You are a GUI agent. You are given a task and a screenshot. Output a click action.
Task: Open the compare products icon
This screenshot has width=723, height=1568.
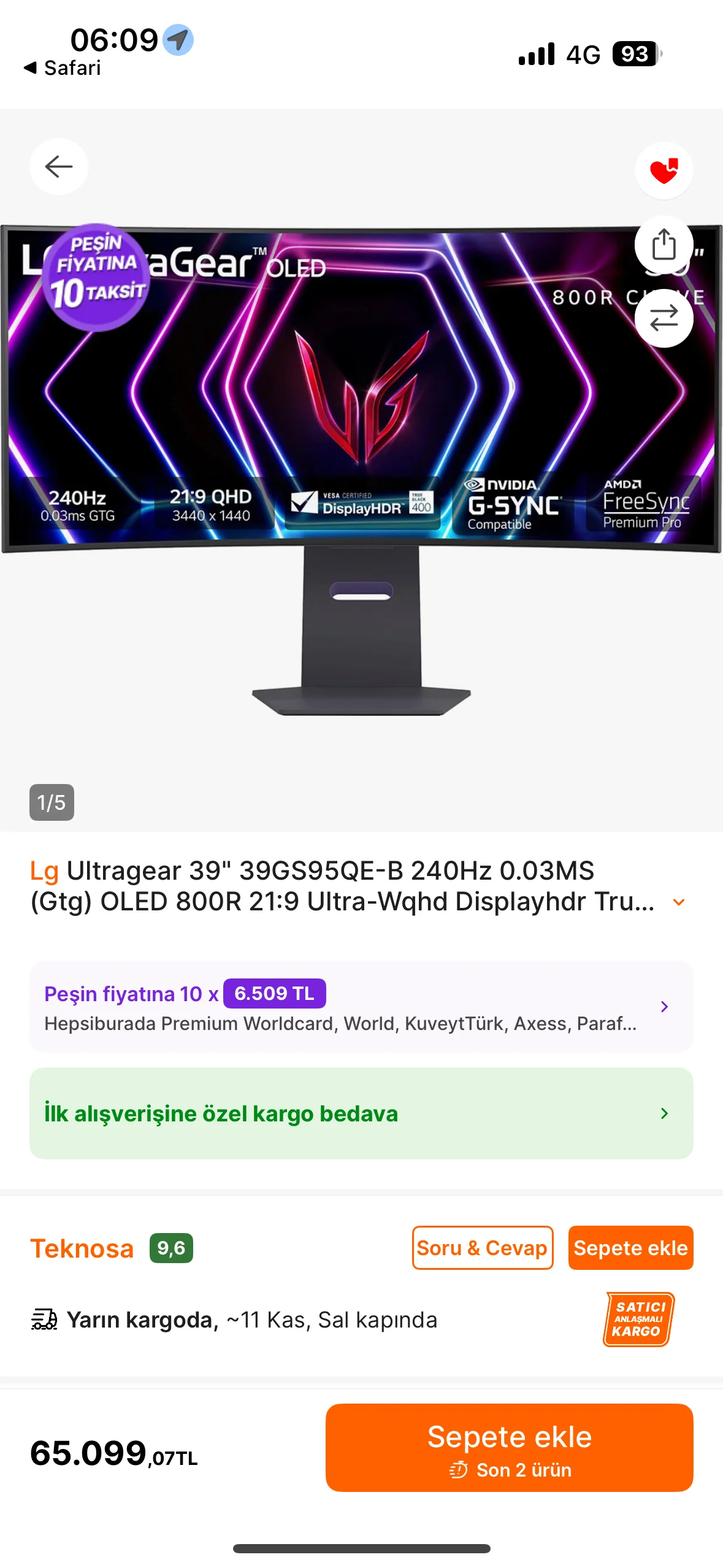[664, 318]
